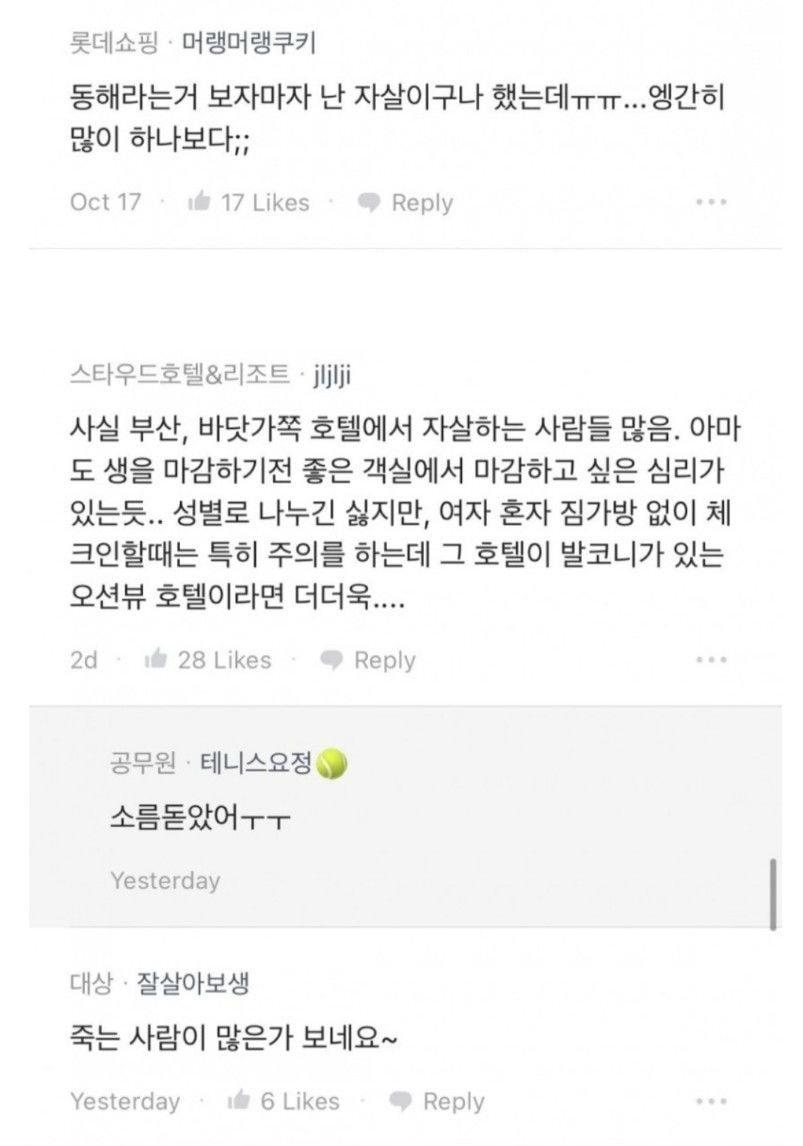Viewport: 803px width, 1146px height.
Task: Open overflow menu on jljlji's comment
Action: coord(711,660)
